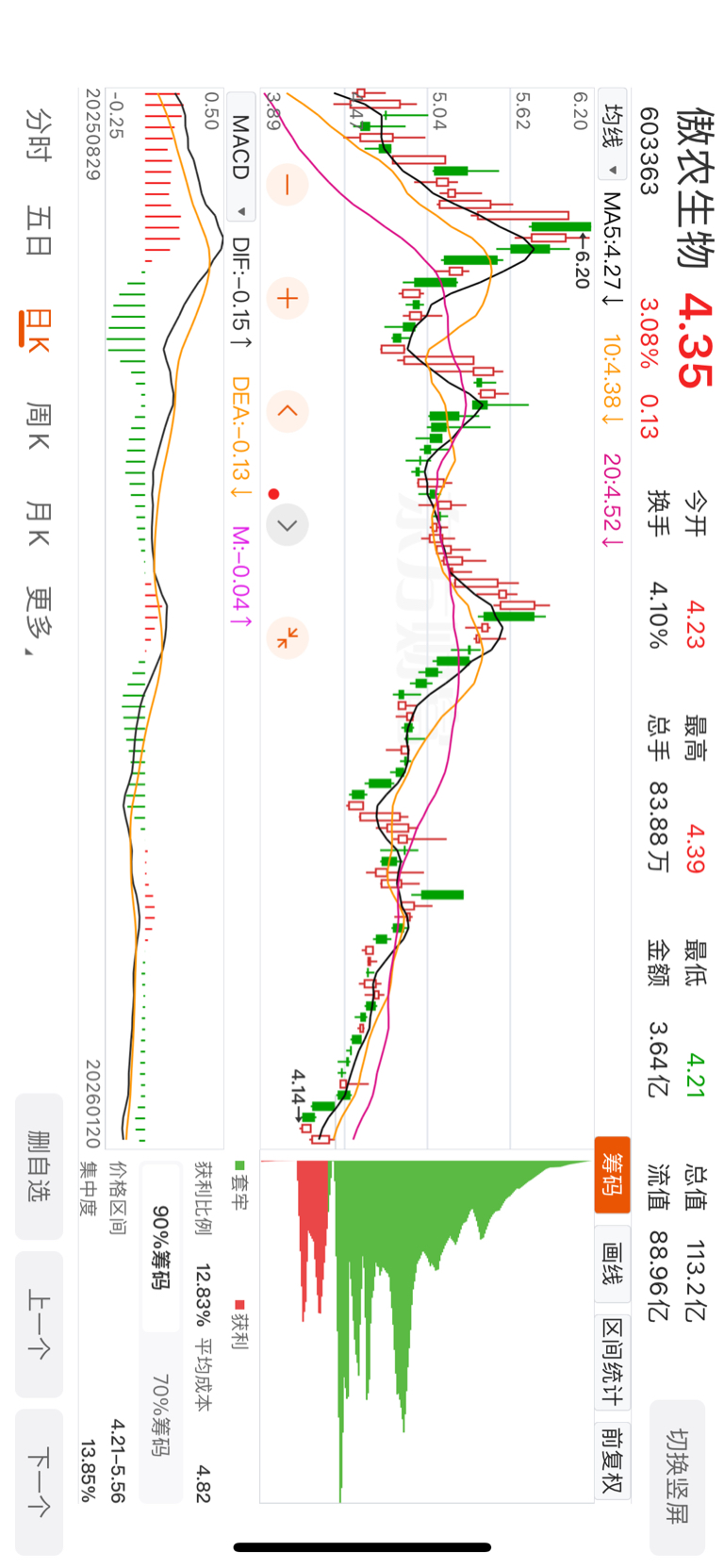This screenshot has height=1568, width=724.
Task: Zoom in the chart with plus button
Action: [x=288, y=298]
